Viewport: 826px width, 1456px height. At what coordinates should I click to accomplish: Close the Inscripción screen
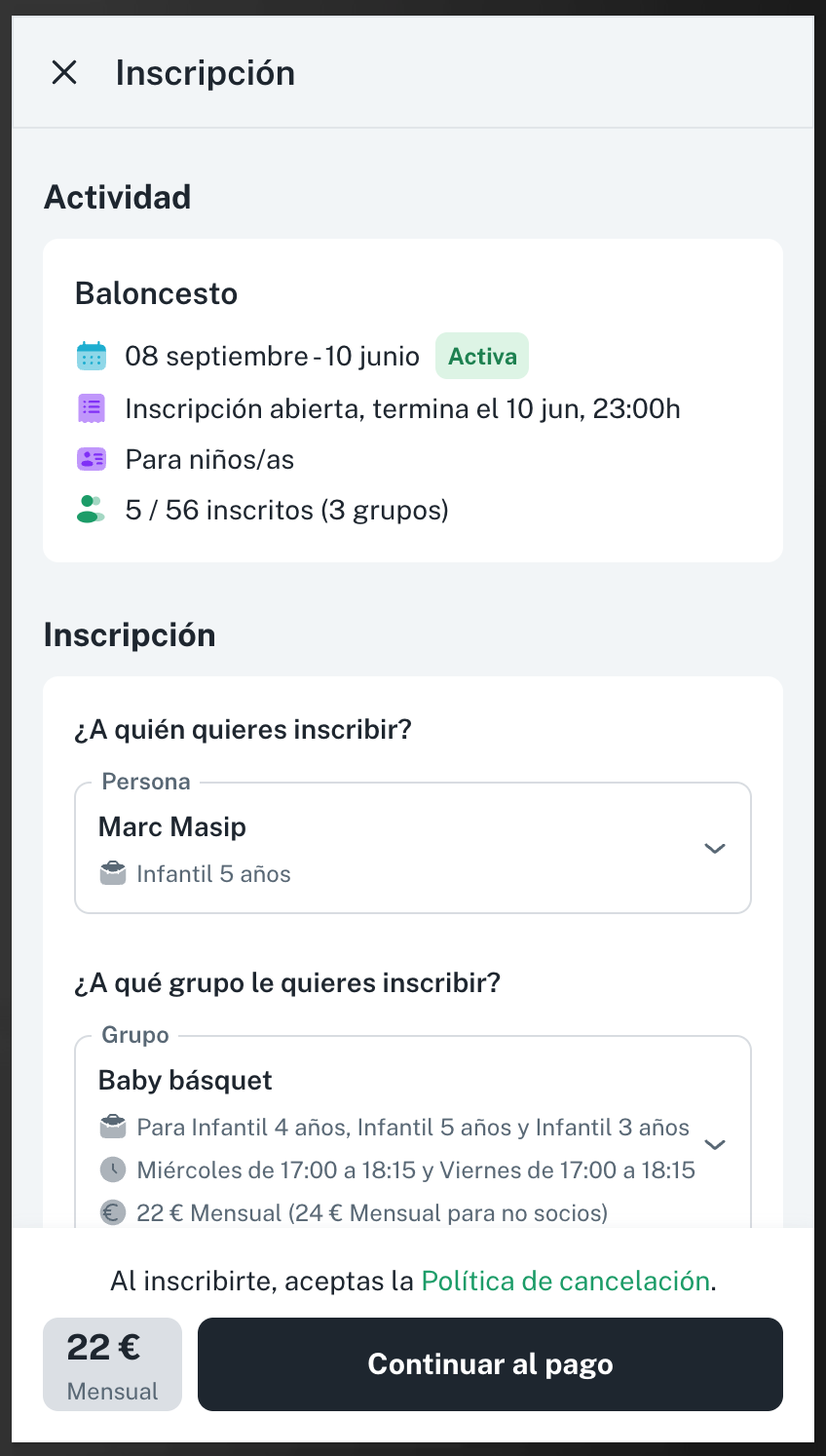tap(64, 72)
